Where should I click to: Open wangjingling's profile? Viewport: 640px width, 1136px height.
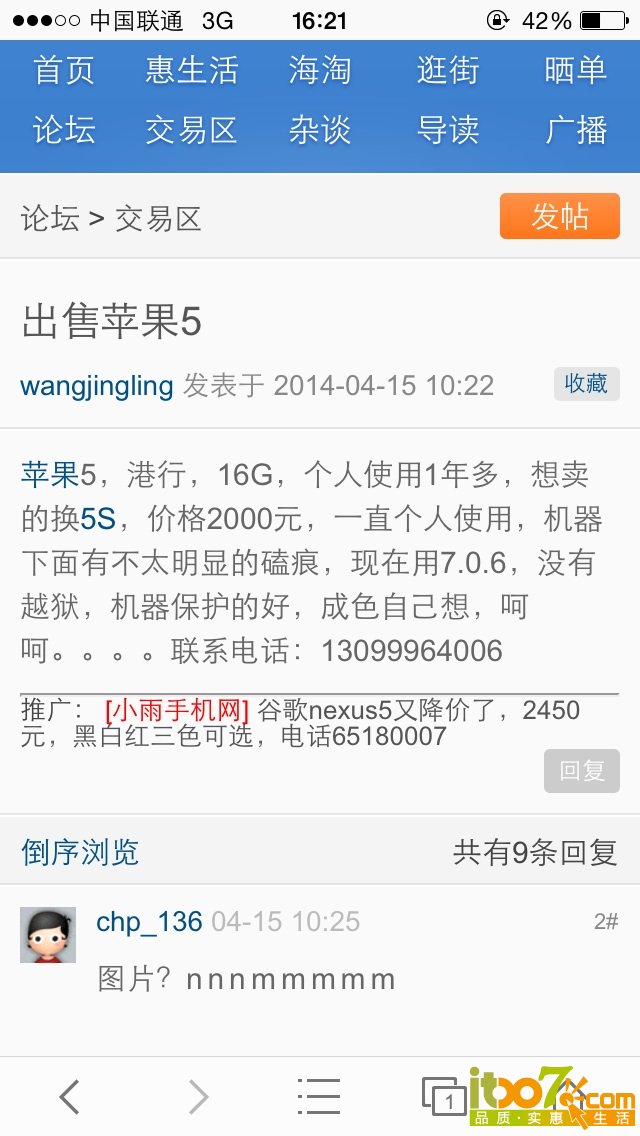pyautogui.click(x=97, y=386)
